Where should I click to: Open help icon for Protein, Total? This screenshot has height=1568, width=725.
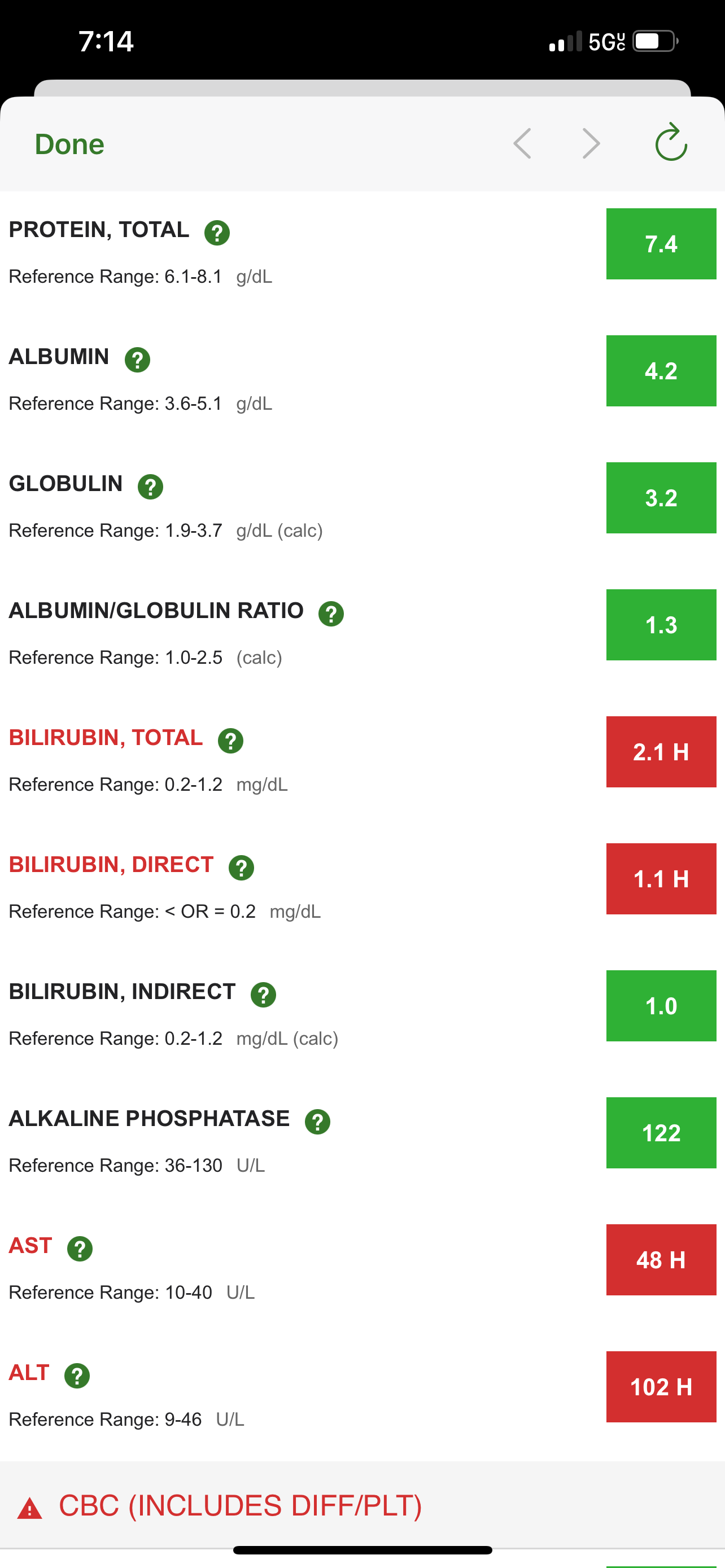[x=217, y=233]
